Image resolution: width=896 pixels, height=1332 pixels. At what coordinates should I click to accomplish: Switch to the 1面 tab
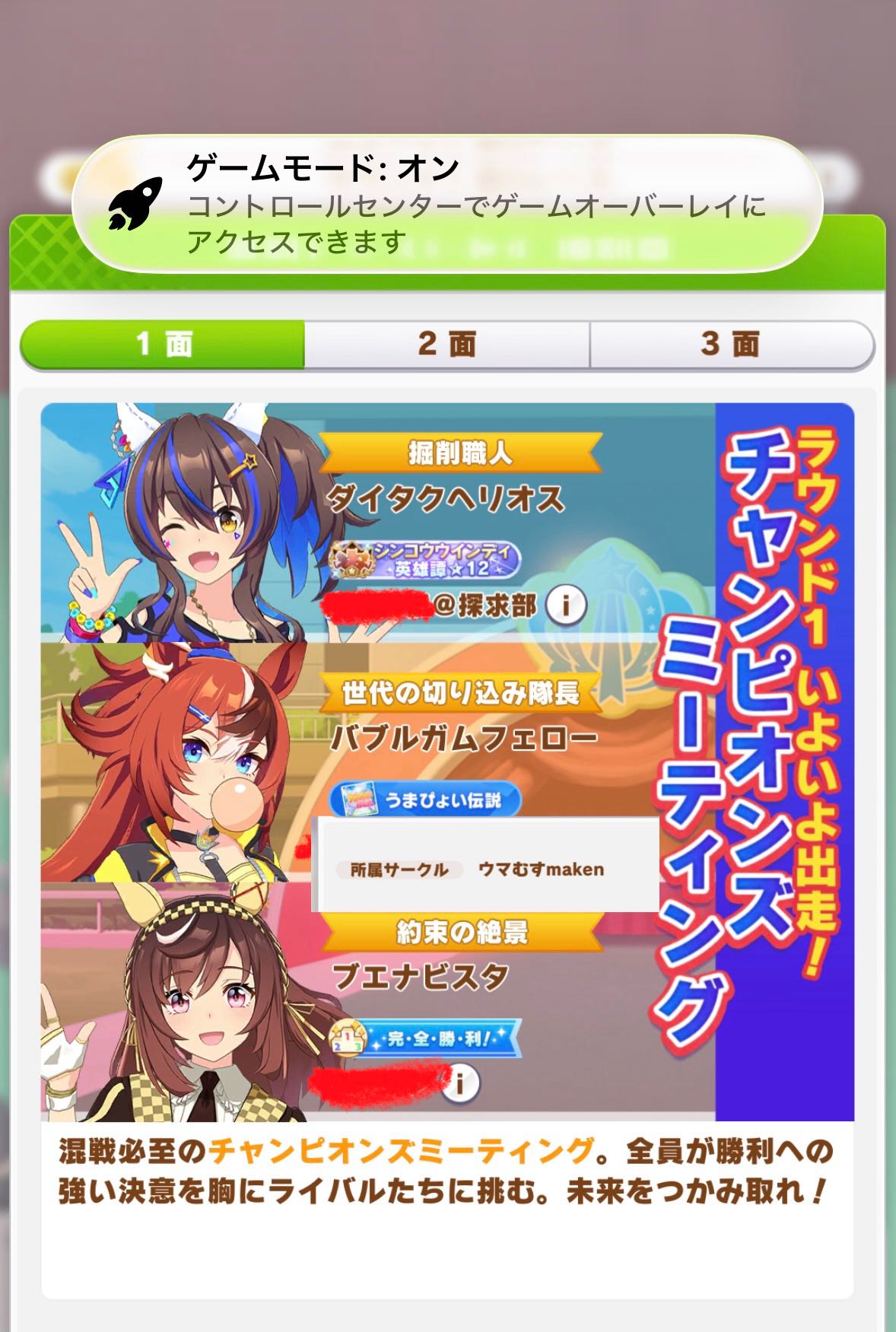(163, 345)
